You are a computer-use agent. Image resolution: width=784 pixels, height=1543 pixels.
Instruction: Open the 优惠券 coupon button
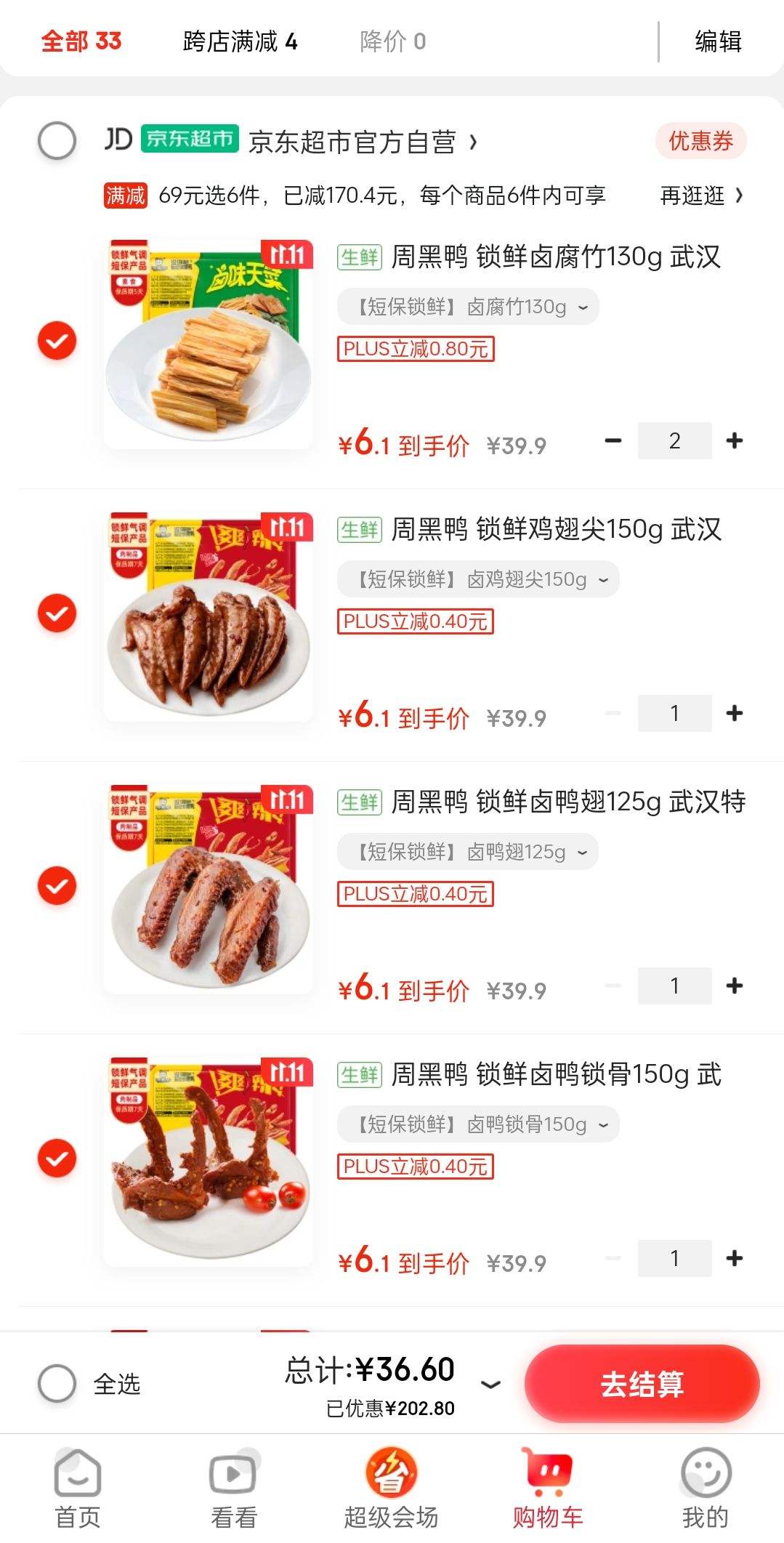point(701,141)
